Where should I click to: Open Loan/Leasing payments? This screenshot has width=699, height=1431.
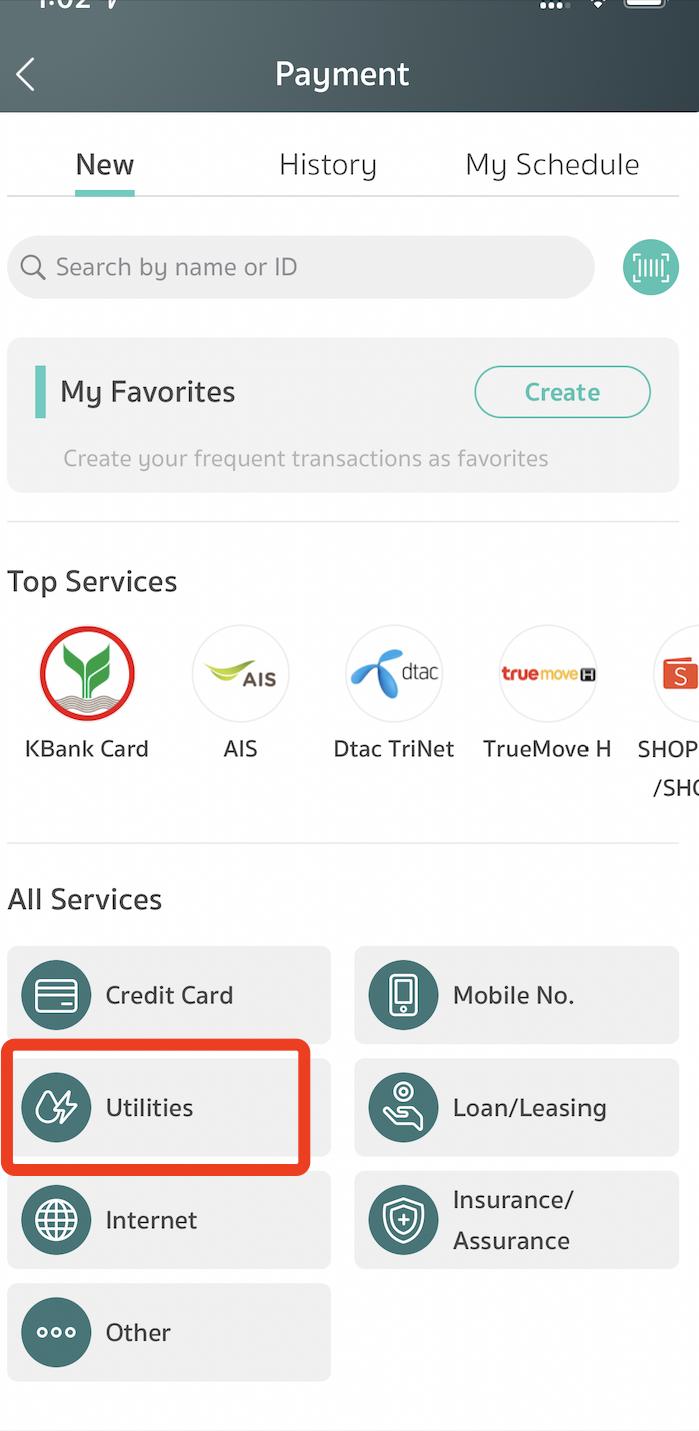516,1107
